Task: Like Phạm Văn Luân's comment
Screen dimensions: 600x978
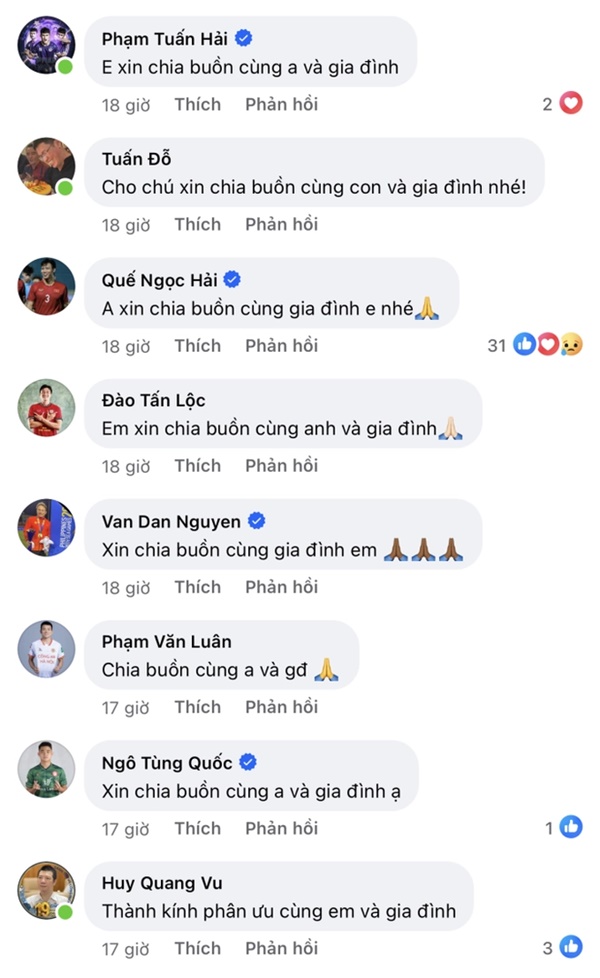Action: click(x=197, y=707)
